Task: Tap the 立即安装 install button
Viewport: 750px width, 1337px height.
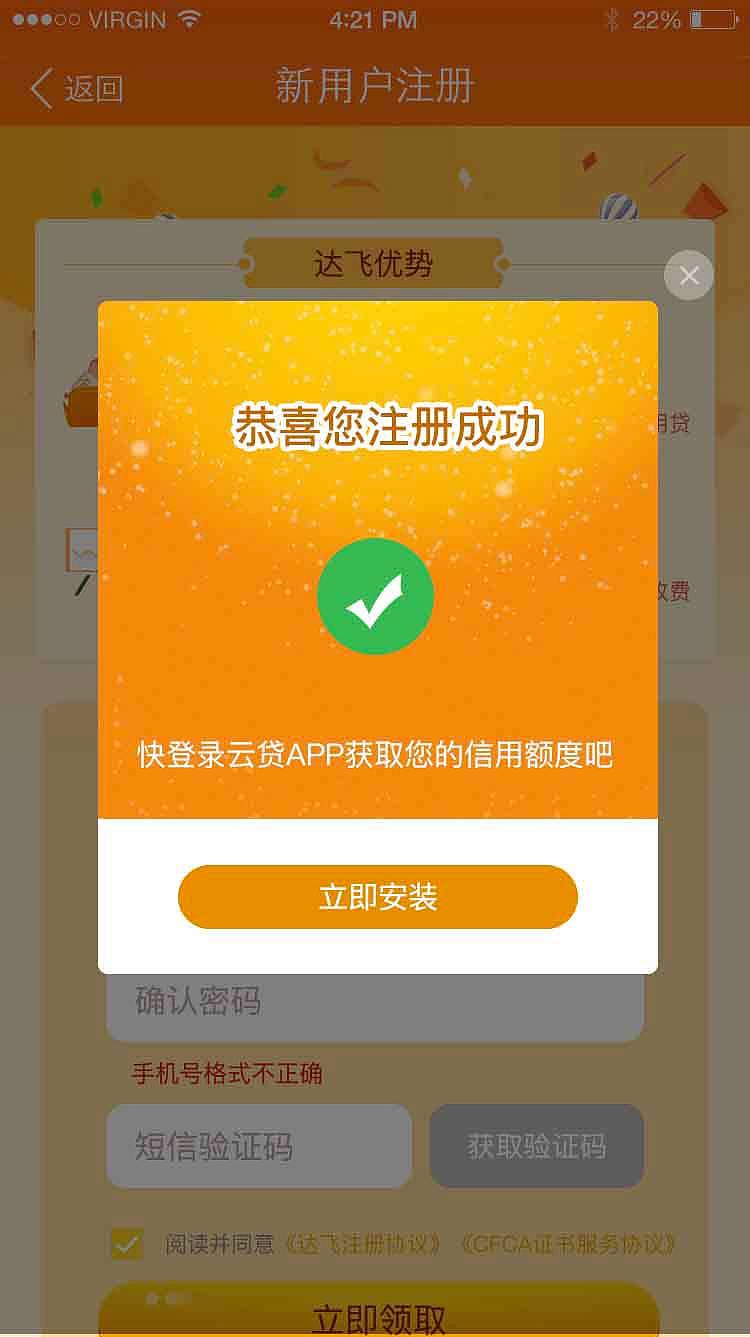Action: (x=377, y=897)
